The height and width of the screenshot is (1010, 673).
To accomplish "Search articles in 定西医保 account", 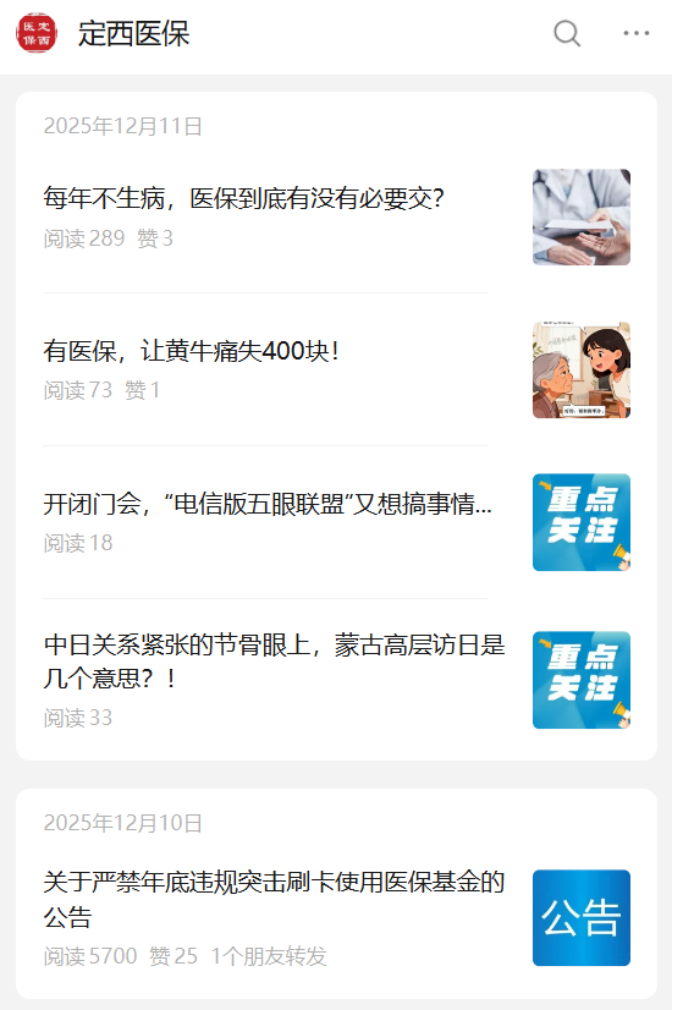I will 567,34.
